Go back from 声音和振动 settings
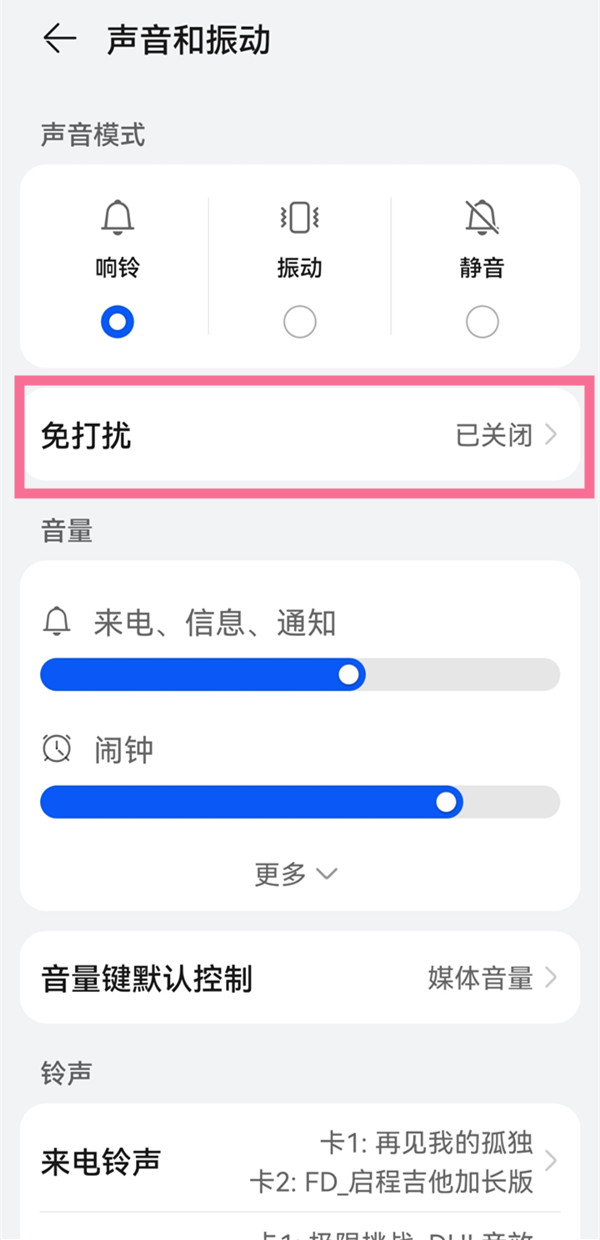Image resolution: width=600 pixels, height=1240 pixels. coord(60,40)
